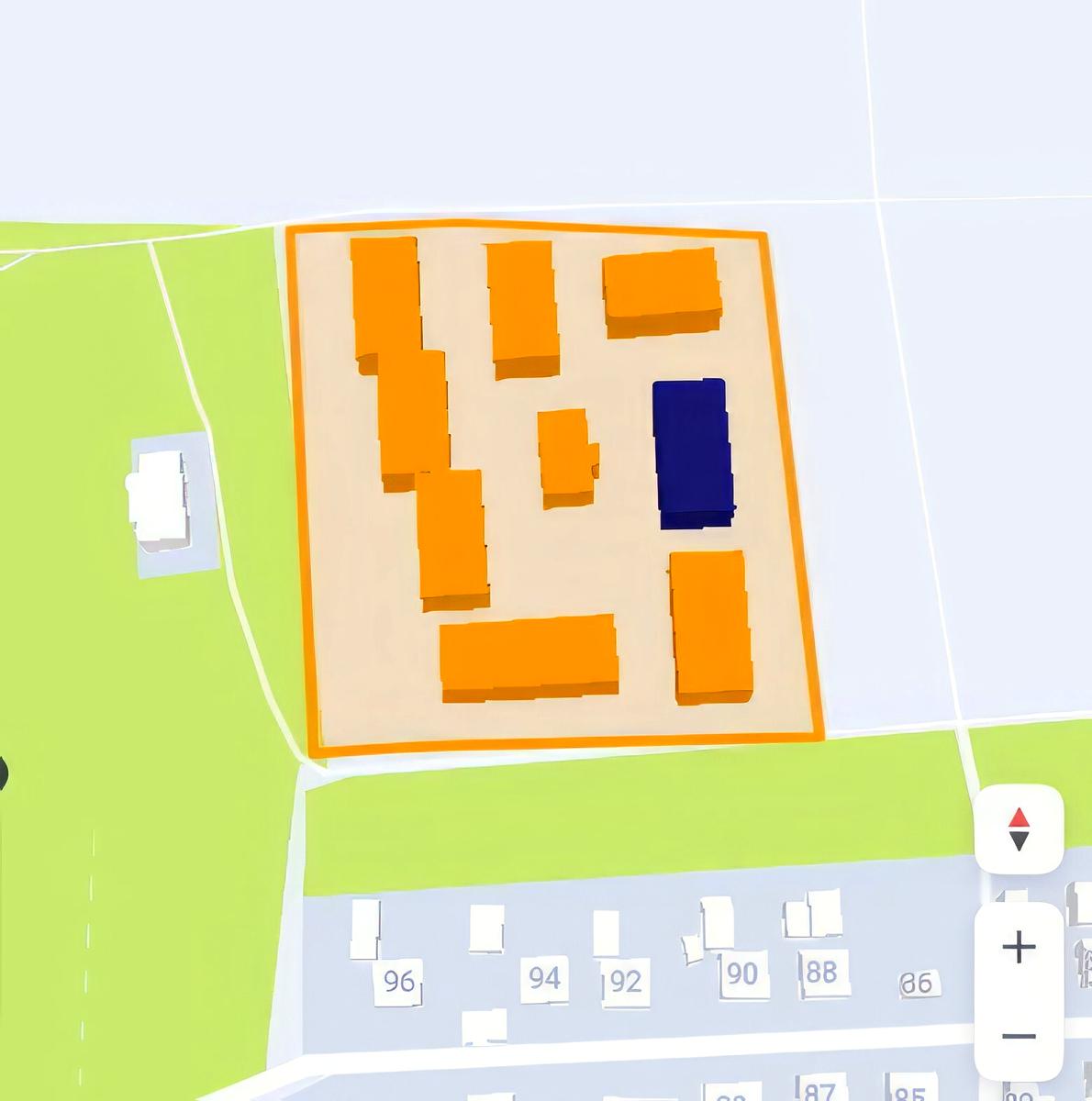Viewport: 1092px width, 1101px height.
Task: Zoom in with the plus button
Action: point(1019,947)
